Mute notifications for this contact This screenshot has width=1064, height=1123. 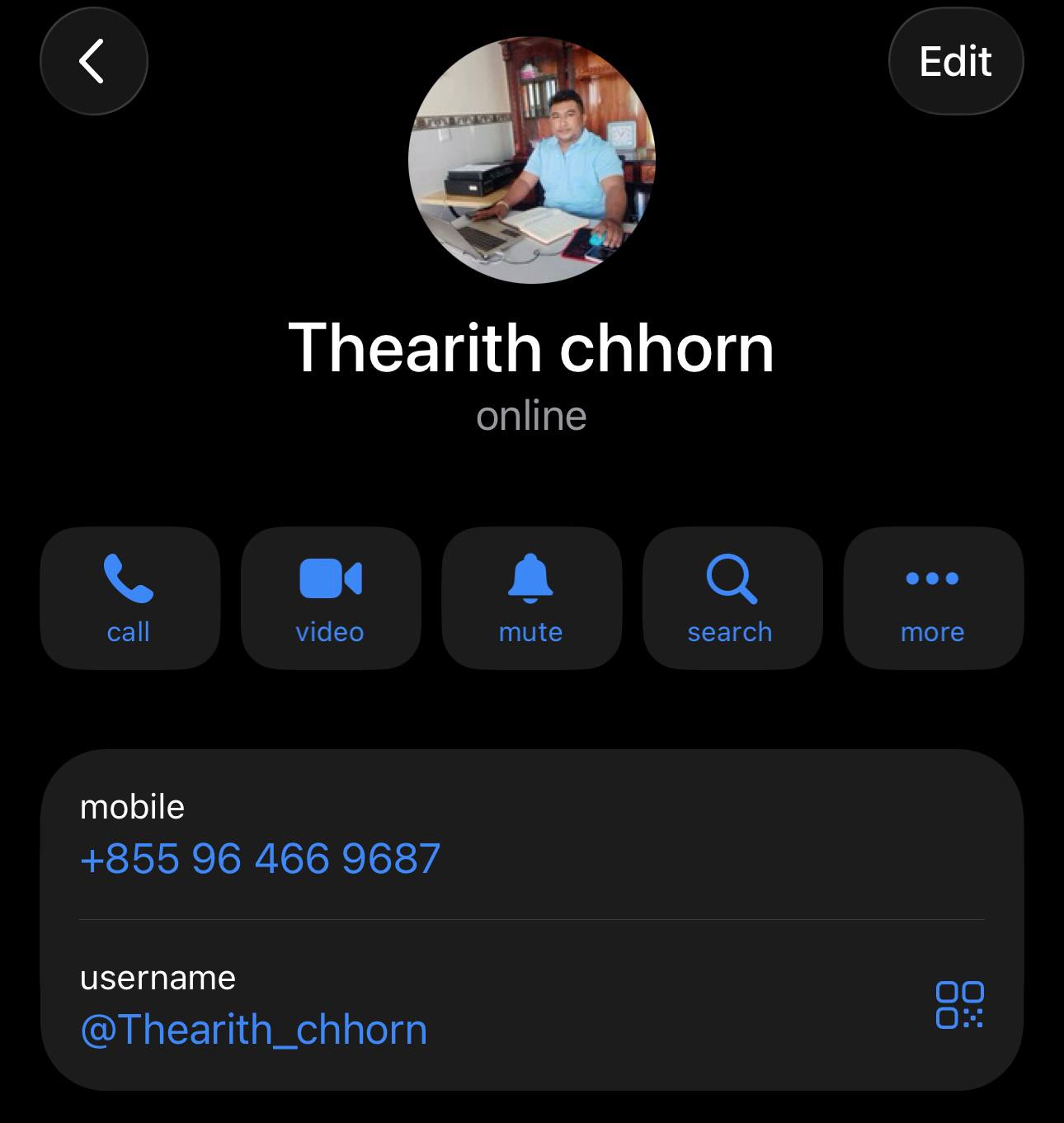pos(531,598)
